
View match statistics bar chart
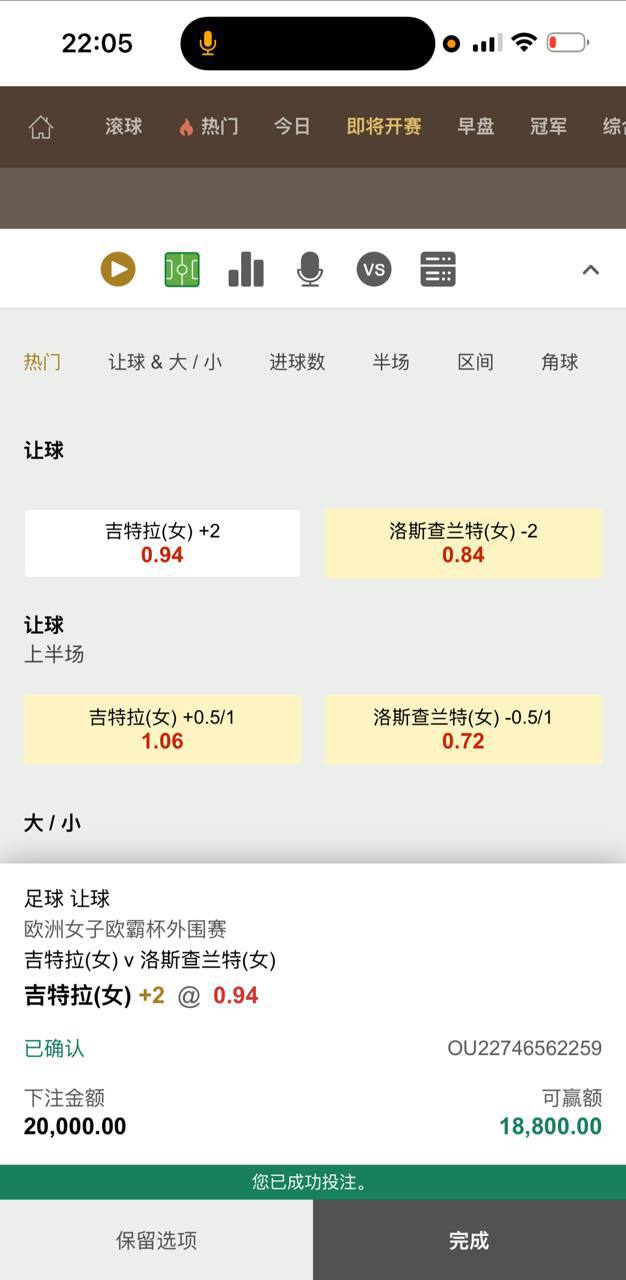[x=246, y=269]
